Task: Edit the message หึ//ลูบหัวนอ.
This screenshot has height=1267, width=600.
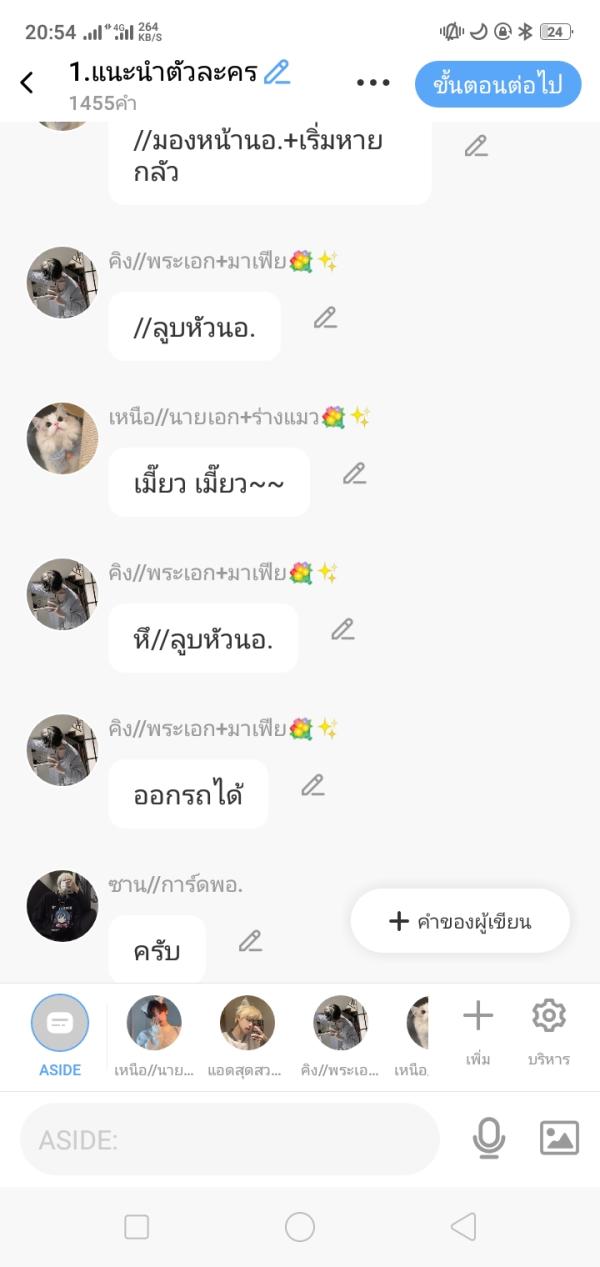Action: point(343,629)
